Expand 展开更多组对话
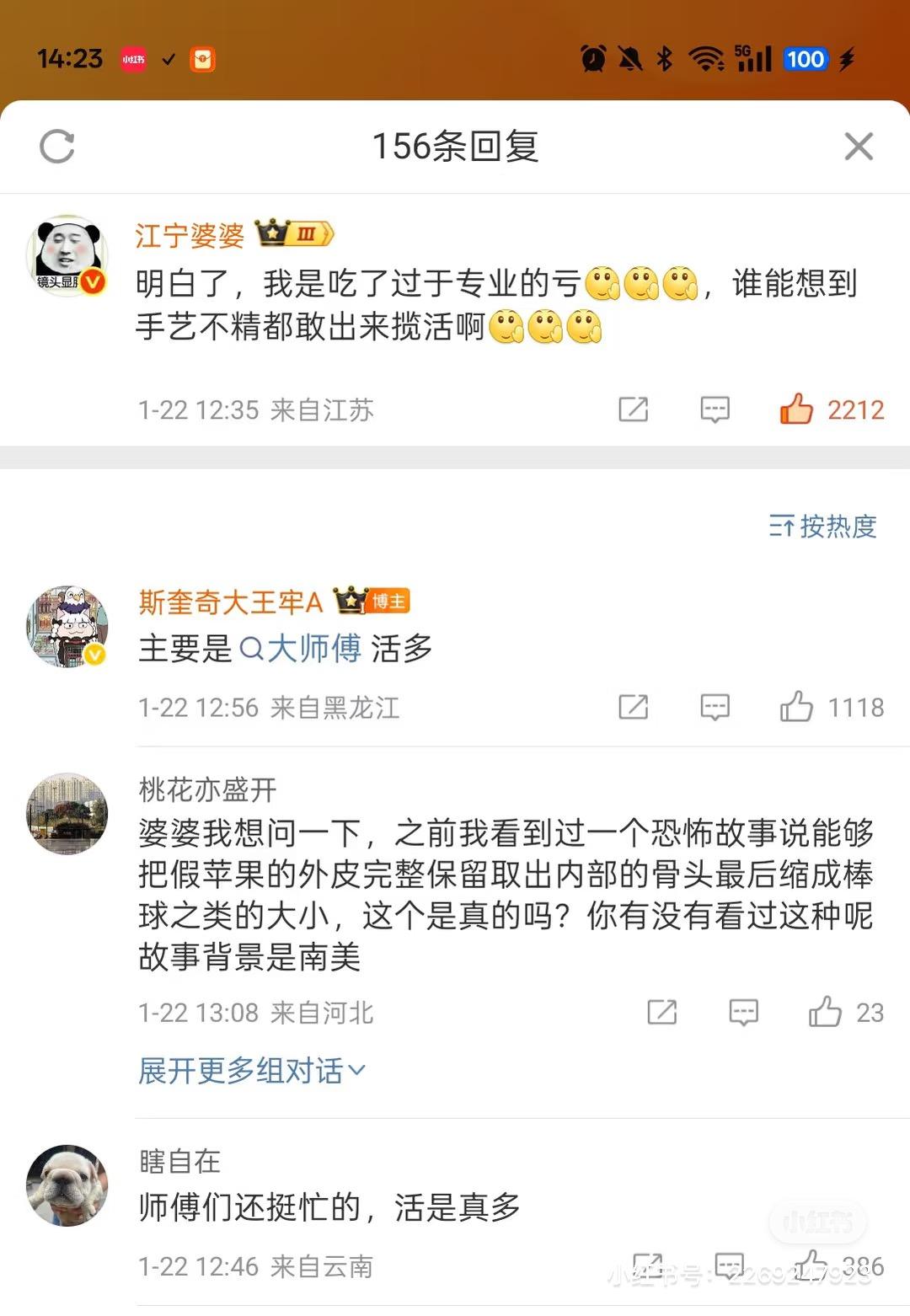This screenshot has width=910, height=1316. (x=251, y=1071)
